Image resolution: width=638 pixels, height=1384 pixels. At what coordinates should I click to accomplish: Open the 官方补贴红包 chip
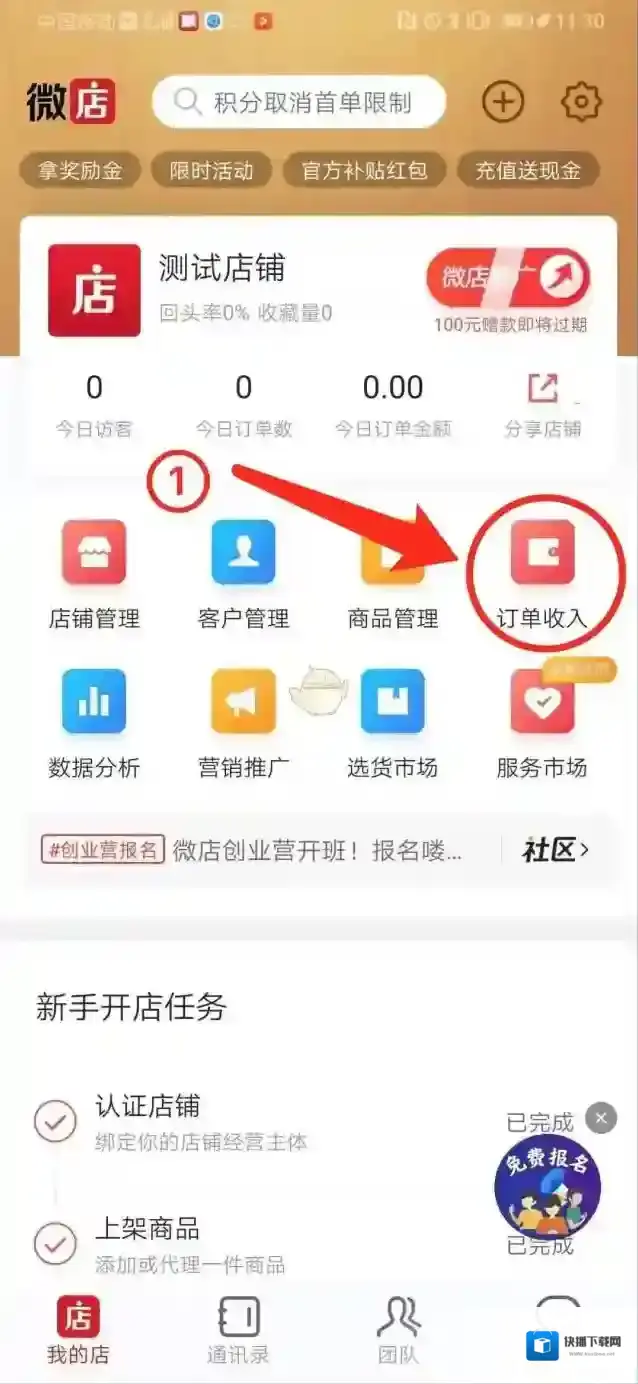click(364, 170)
